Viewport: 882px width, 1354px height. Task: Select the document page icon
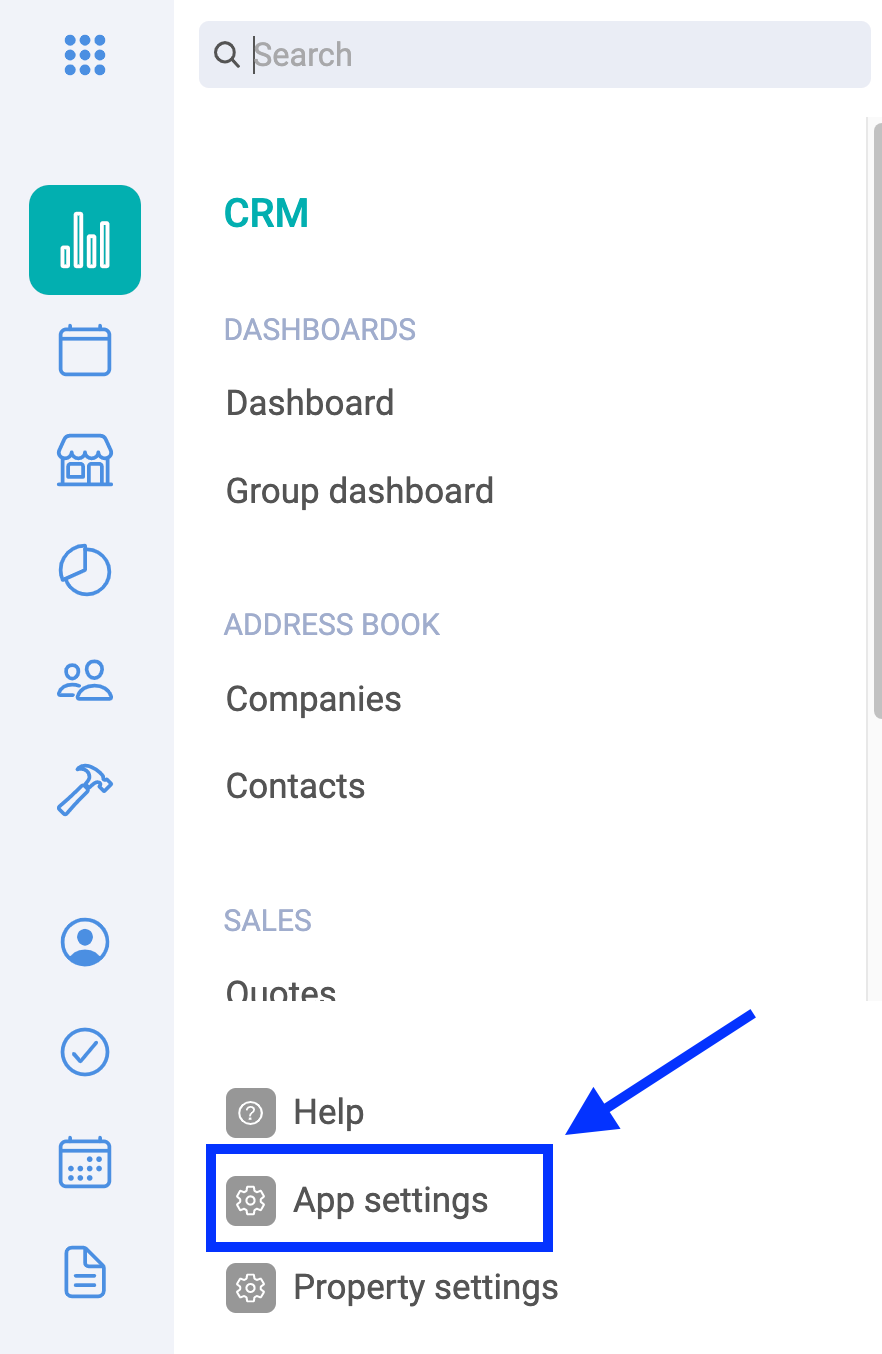(x=85, y=1272)
